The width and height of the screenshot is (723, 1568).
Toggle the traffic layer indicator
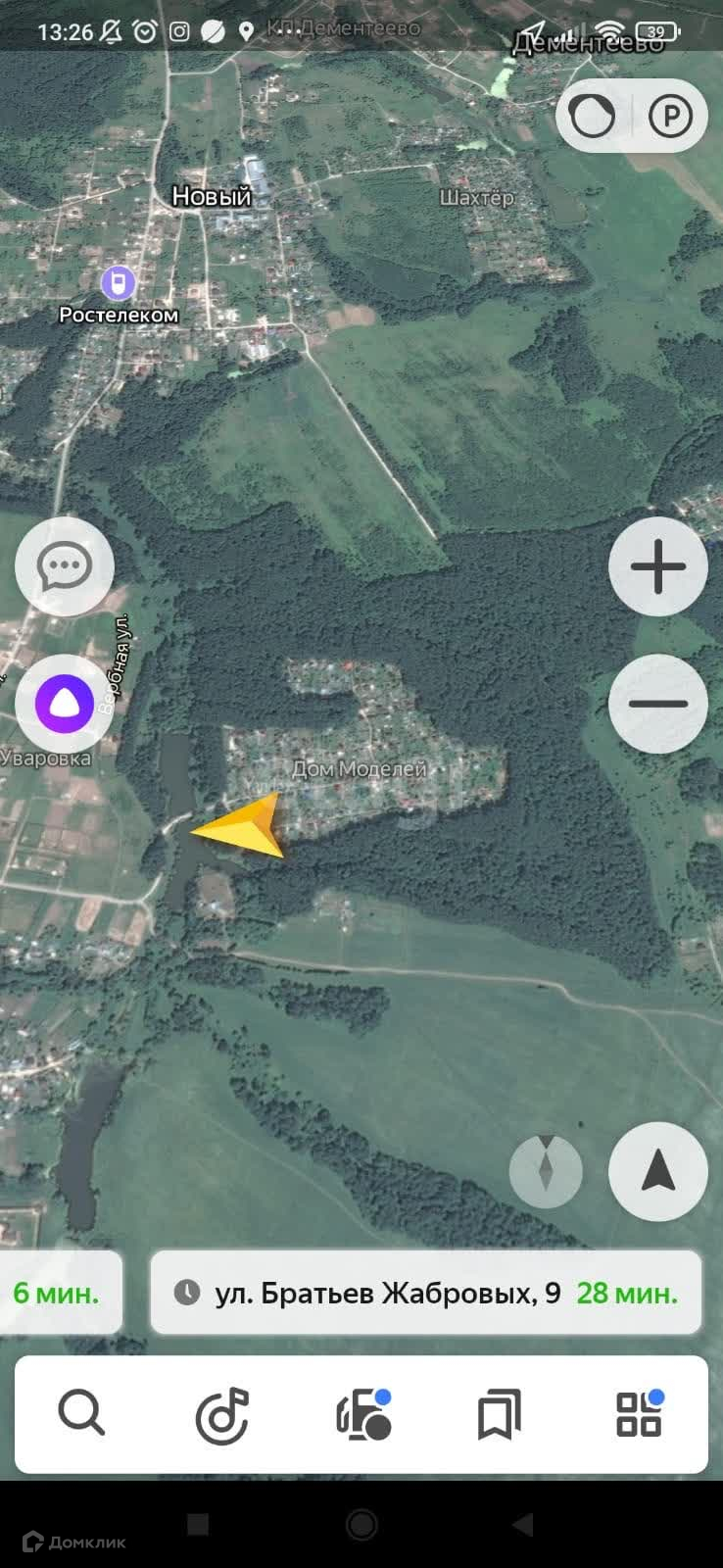(593, 118)
